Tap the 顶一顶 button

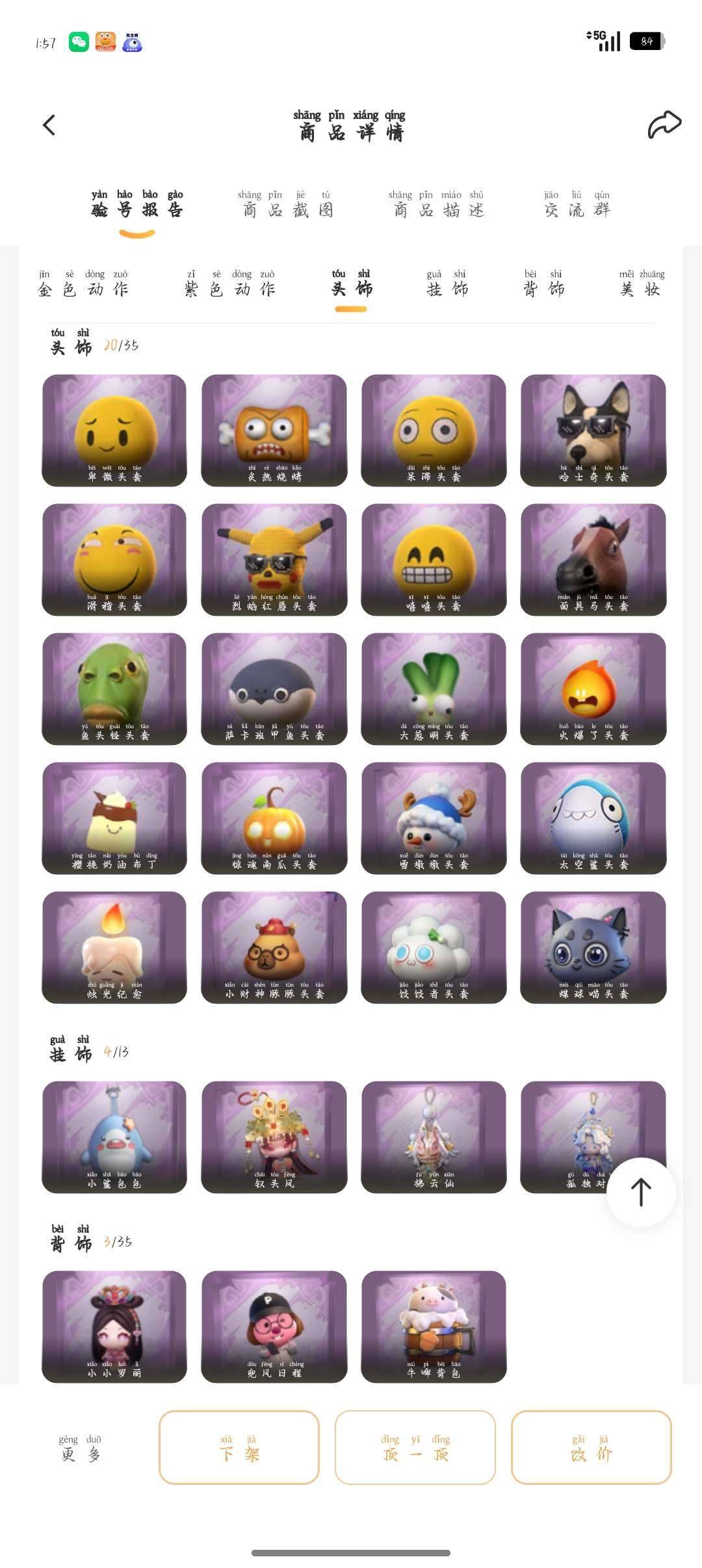(x=415, y=1447)
